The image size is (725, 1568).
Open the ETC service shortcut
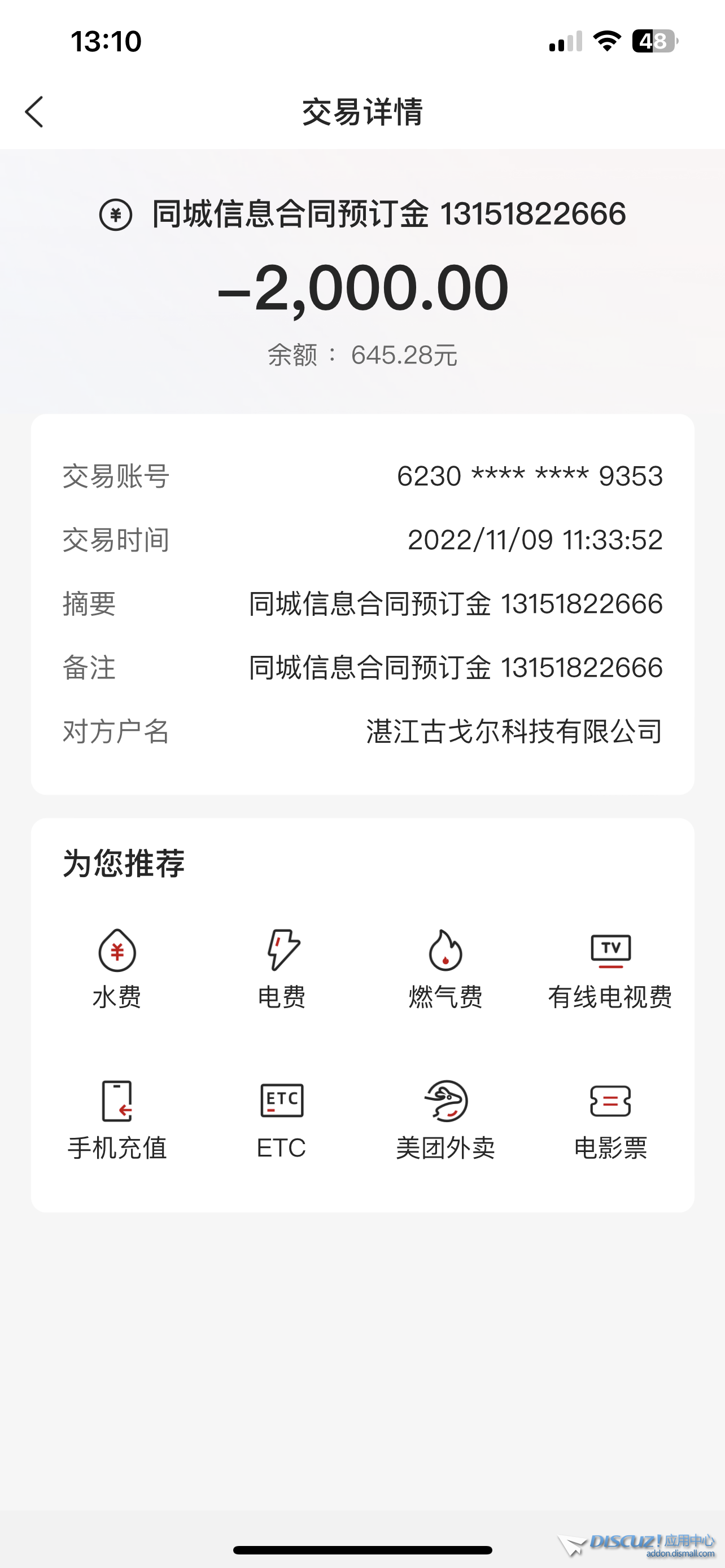282,1119
